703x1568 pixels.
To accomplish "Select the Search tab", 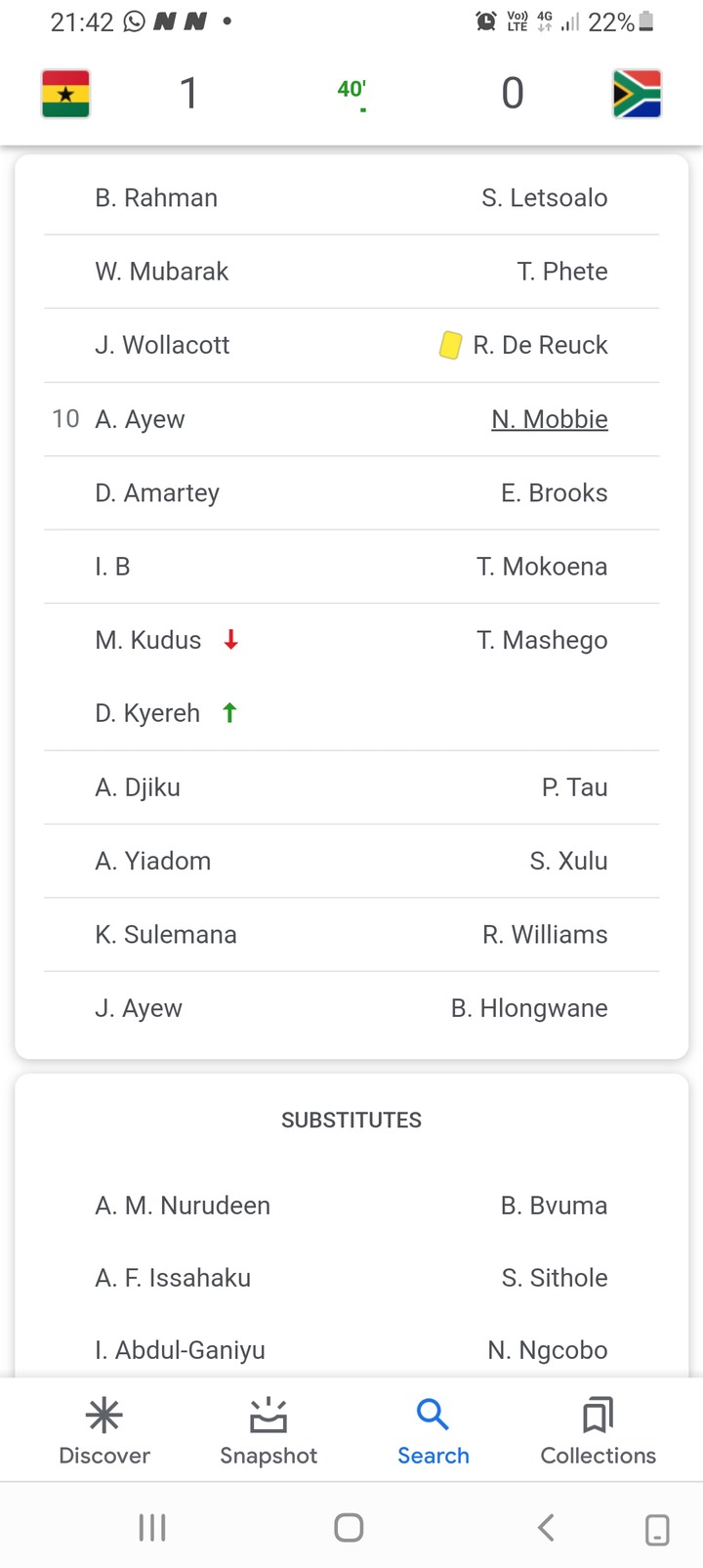I will click(433, 1430).
